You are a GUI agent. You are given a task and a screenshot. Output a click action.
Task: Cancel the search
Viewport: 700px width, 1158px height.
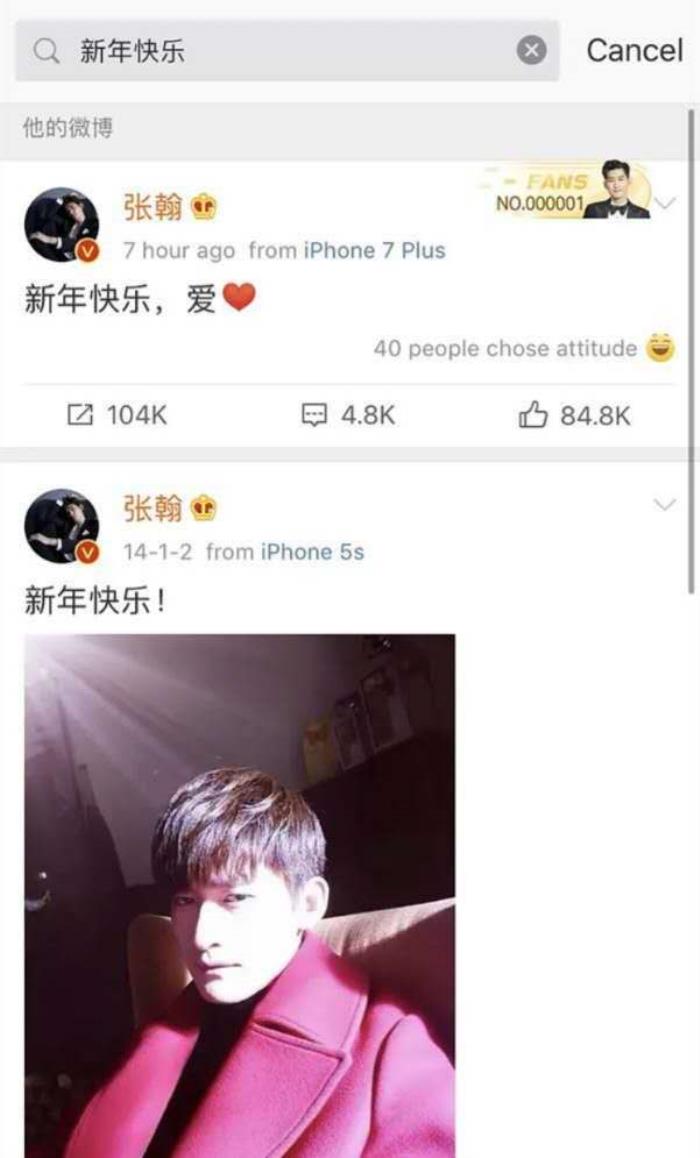(x=634, y=50)
